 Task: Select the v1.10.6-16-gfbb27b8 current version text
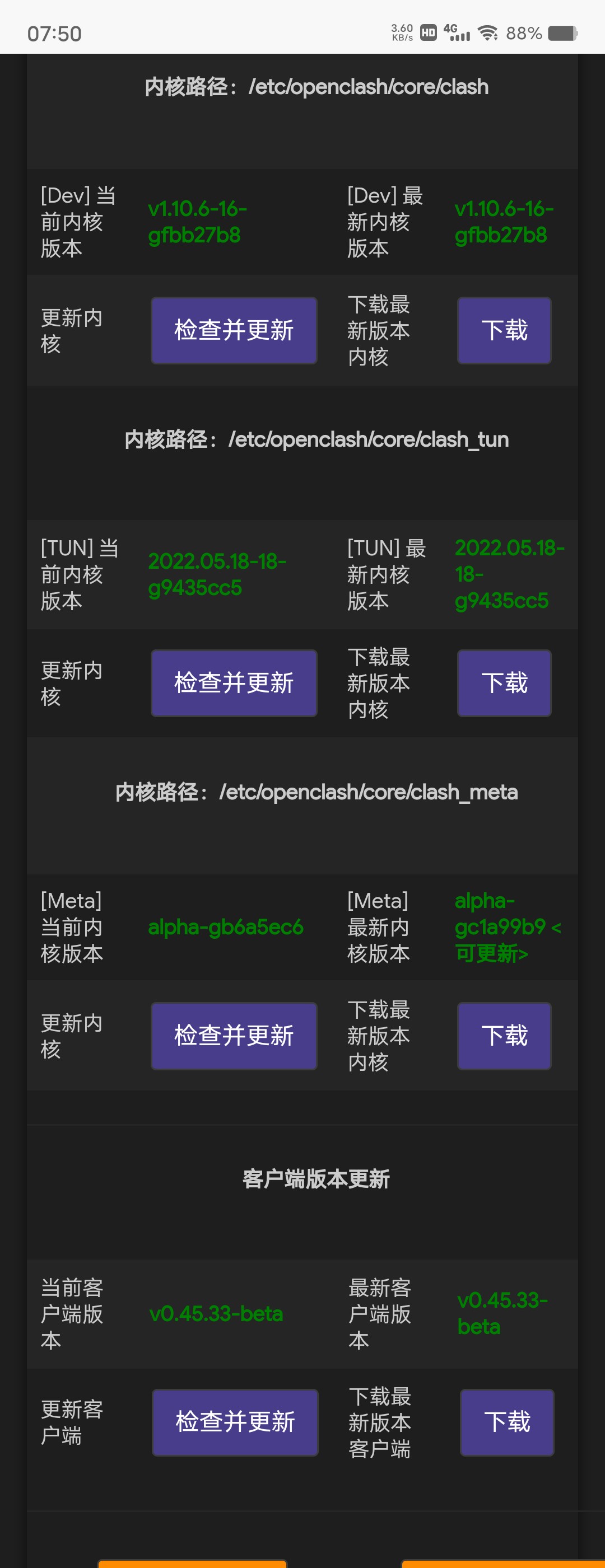(x=197, y=222)
